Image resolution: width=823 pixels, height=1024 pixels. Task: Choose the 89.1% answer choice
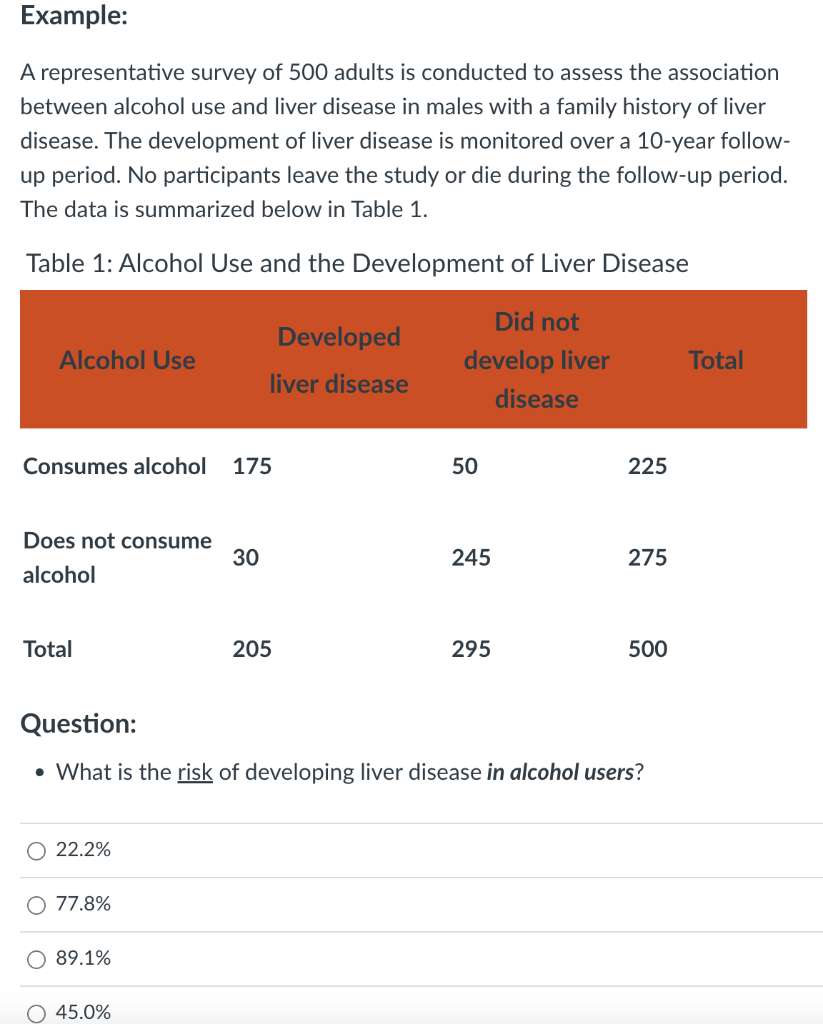click(x=36, y=958)
